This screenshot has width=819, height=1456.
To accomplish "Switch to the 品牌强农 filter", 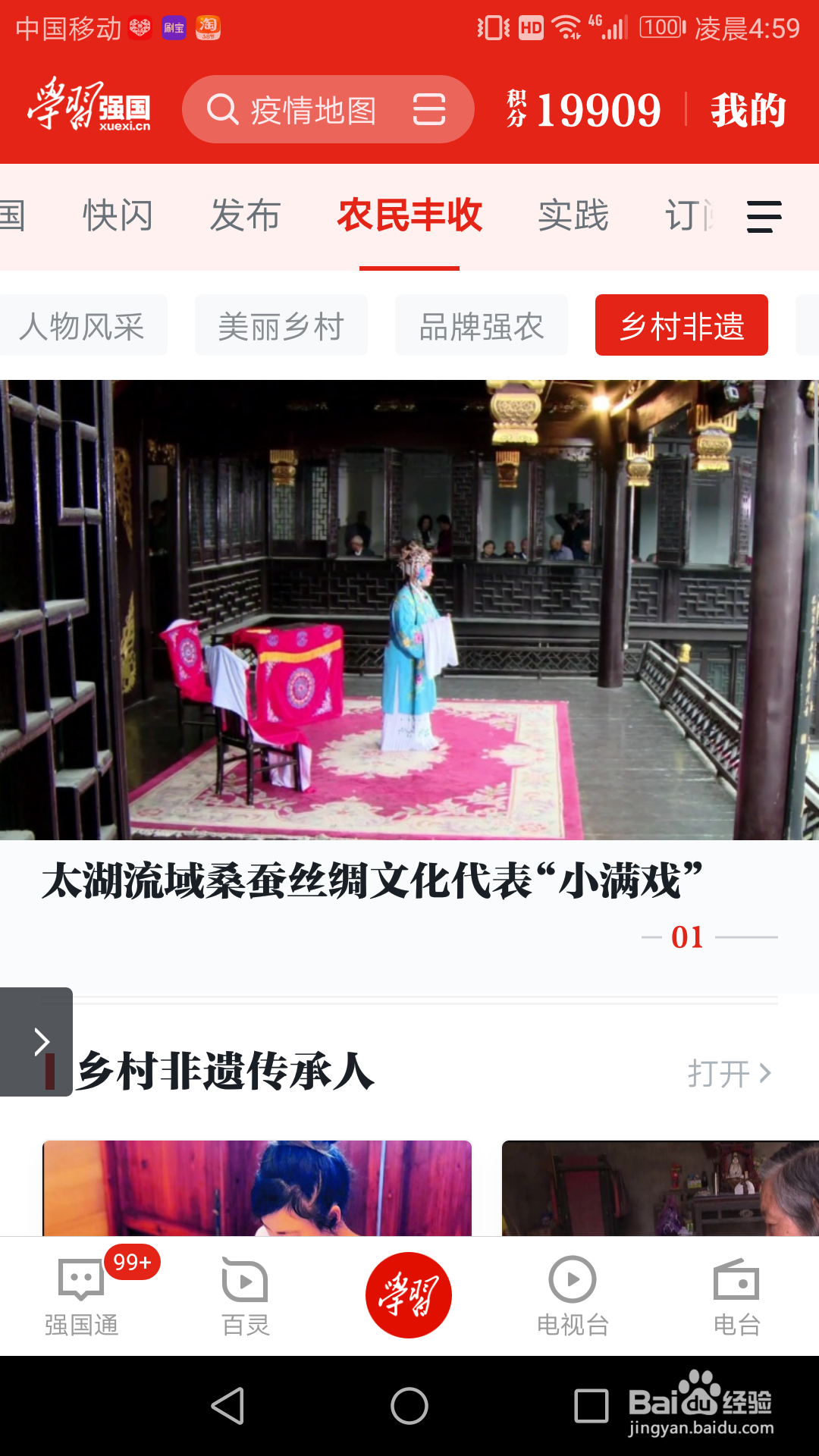I will (x=481, y=325).
